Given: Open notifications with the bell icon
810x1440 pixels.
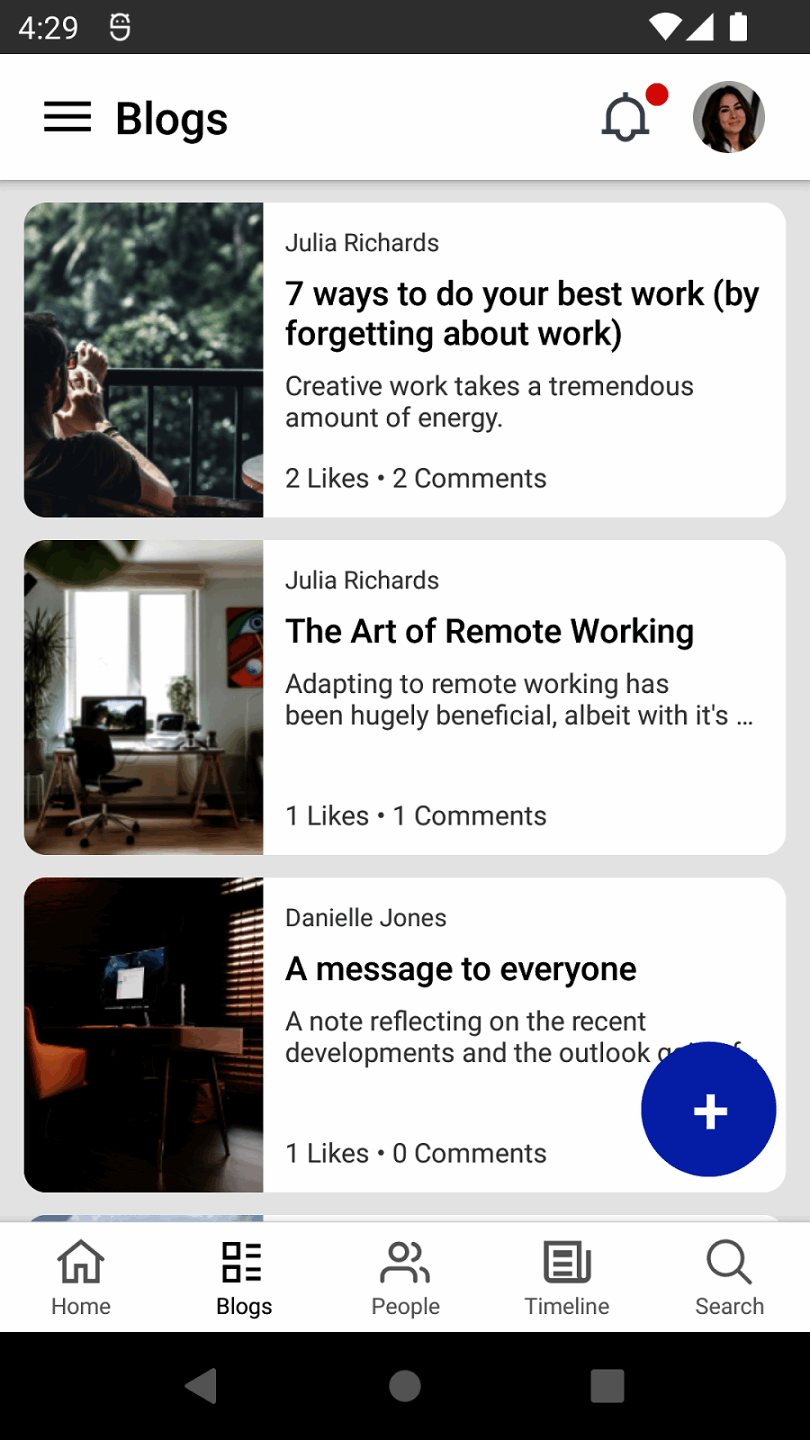Looking at the screenshot, I should (x=624, y=116).
